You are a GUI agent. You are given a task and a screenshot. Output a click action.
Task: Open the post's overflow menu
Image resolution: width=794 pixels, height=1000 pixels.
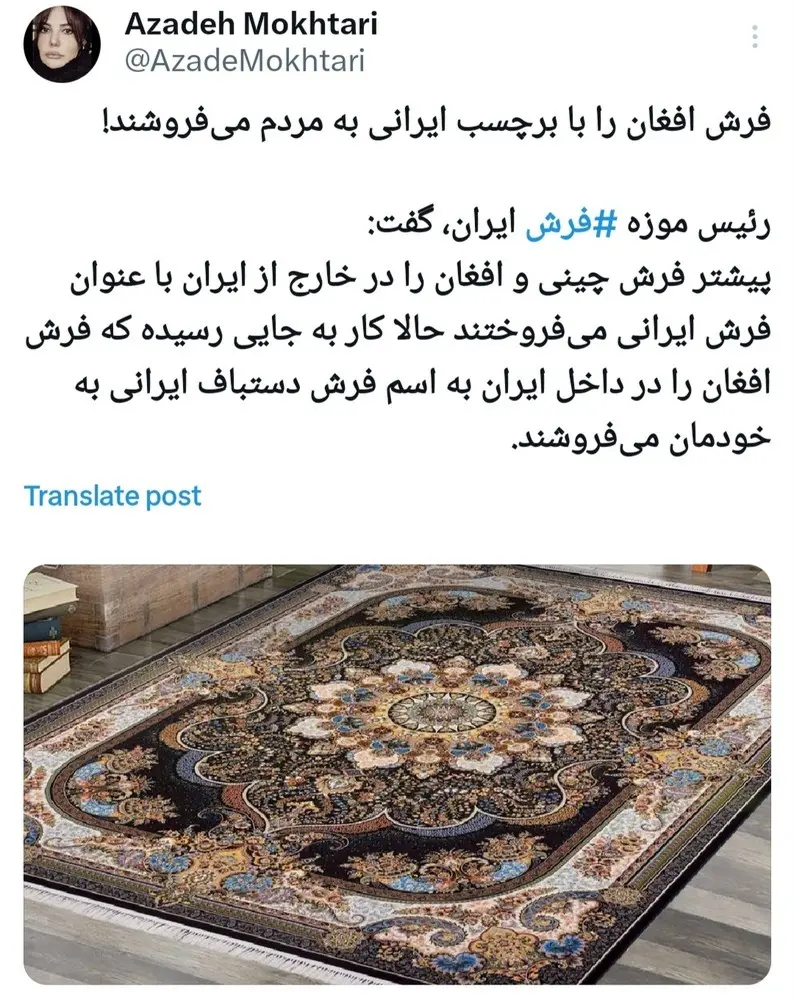(x=754, y=38)
